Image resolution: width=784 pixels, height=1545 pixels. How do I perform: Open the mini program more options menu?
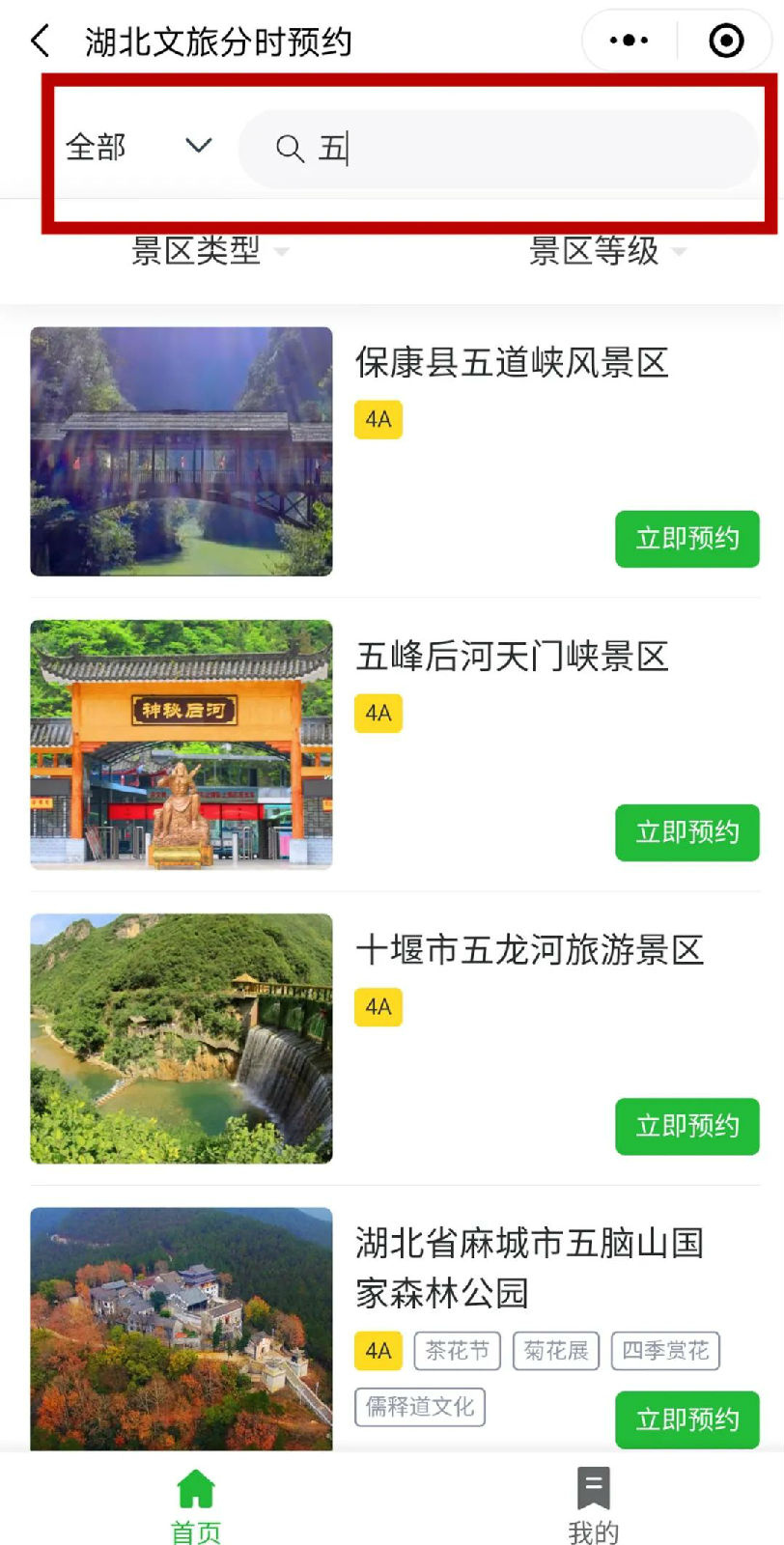(629, 41)
